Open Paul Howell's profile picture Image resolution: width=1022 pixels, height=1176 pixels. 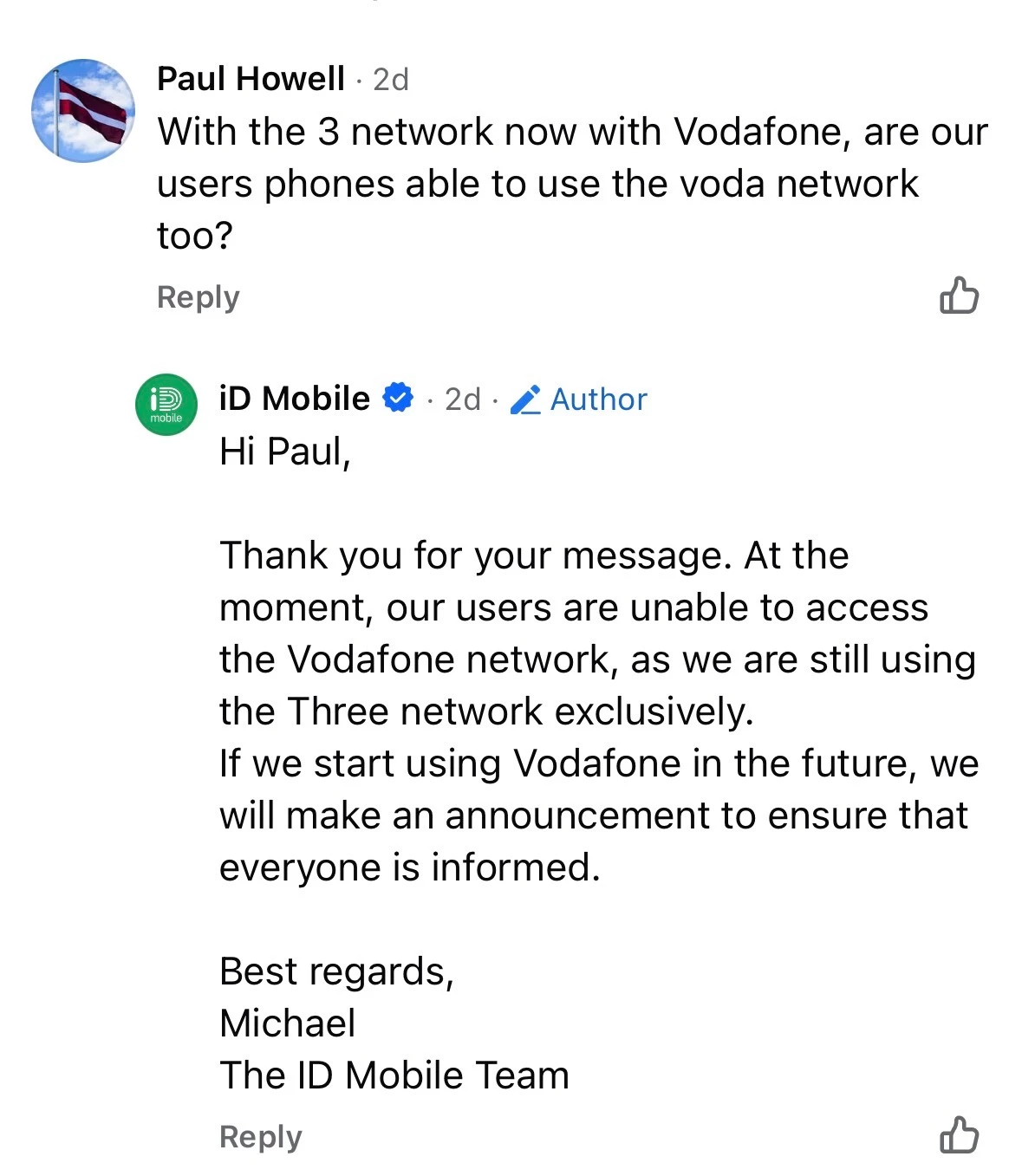(83, 111)
